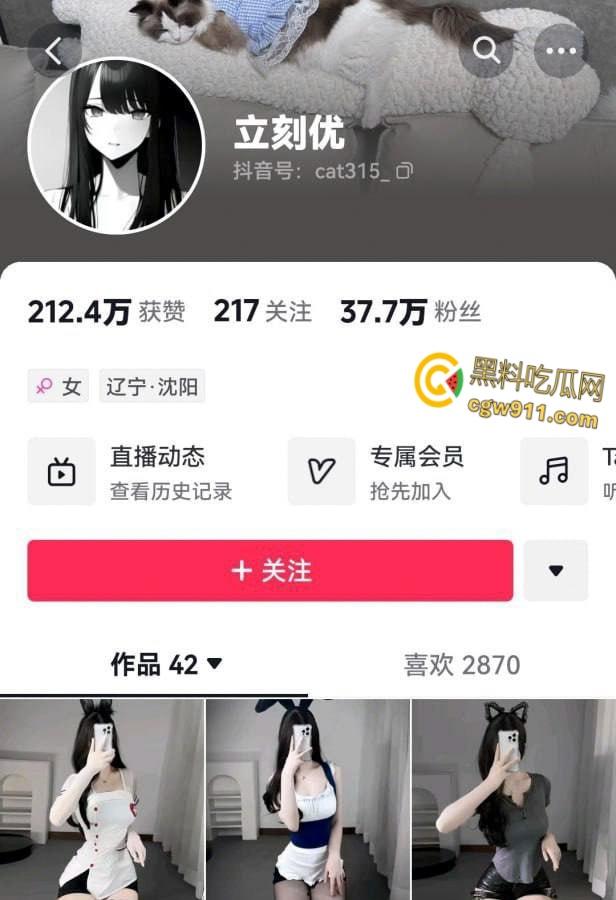
Task: Copy the Douyin ID cat315_
Action: pos(404,171)
